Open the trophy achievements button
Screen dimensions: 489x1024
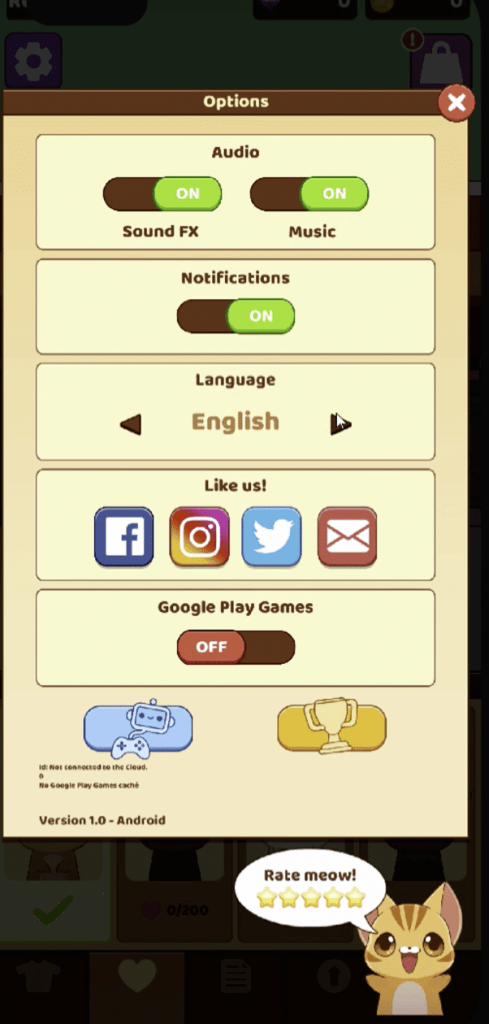pos(332,726)
